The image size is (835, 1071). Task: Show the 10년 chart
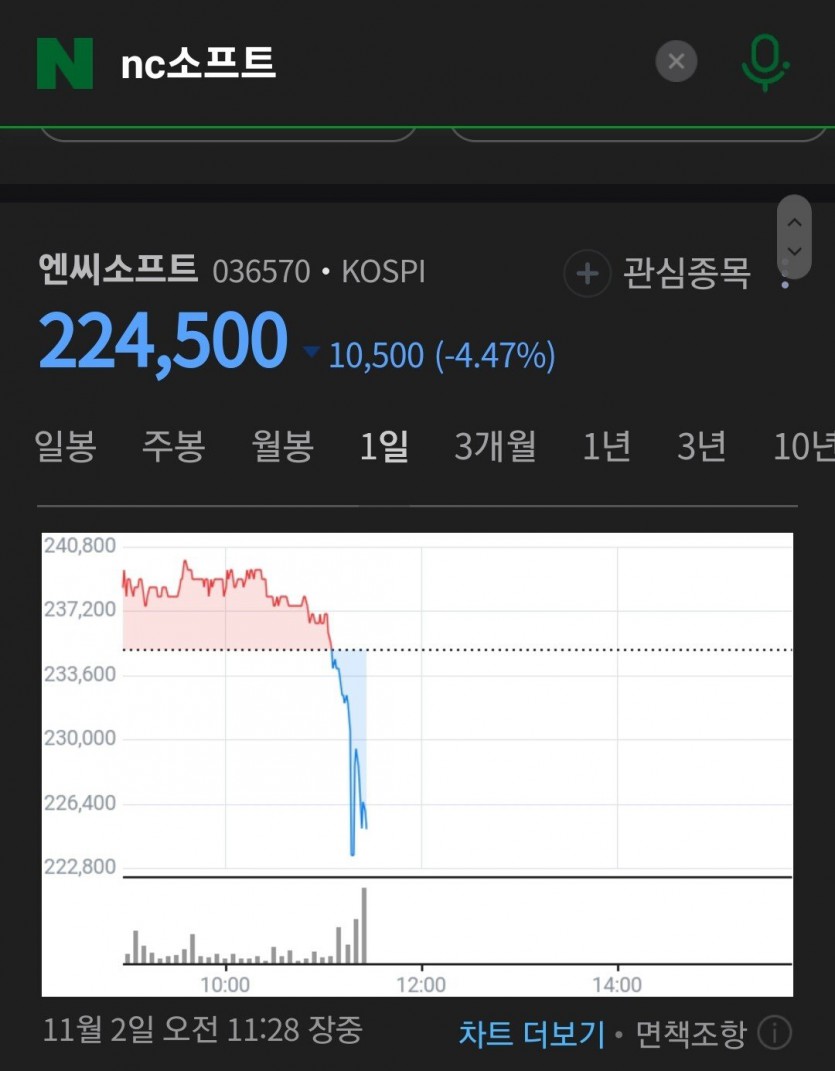coord(803,446)
